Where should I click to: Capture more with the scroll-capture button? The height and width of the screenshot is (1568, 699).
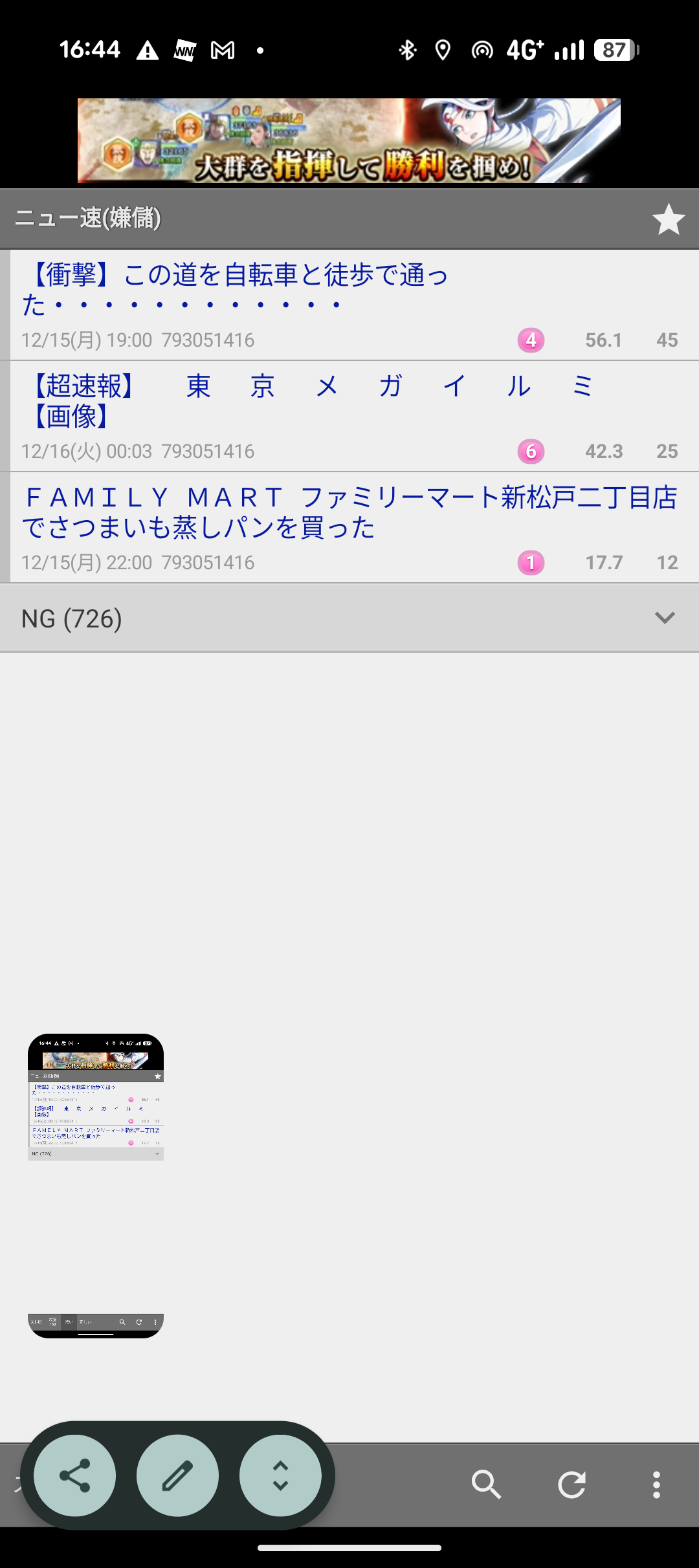click(x=280, y=1475)
